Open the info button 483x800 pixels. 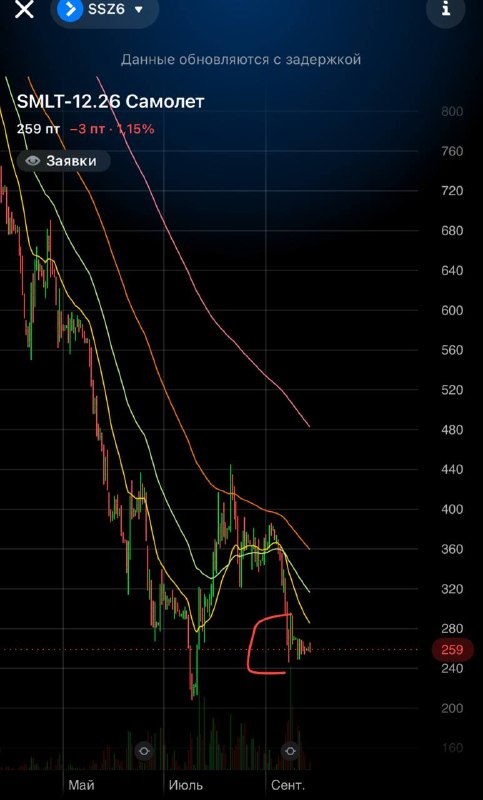click(446, 9)
